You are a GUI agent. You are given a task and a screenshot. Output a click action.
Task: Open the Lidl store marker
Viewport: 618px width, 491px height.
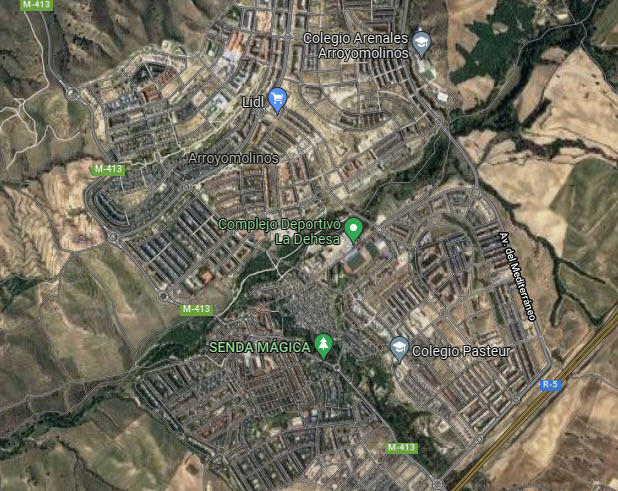(279, 99)
